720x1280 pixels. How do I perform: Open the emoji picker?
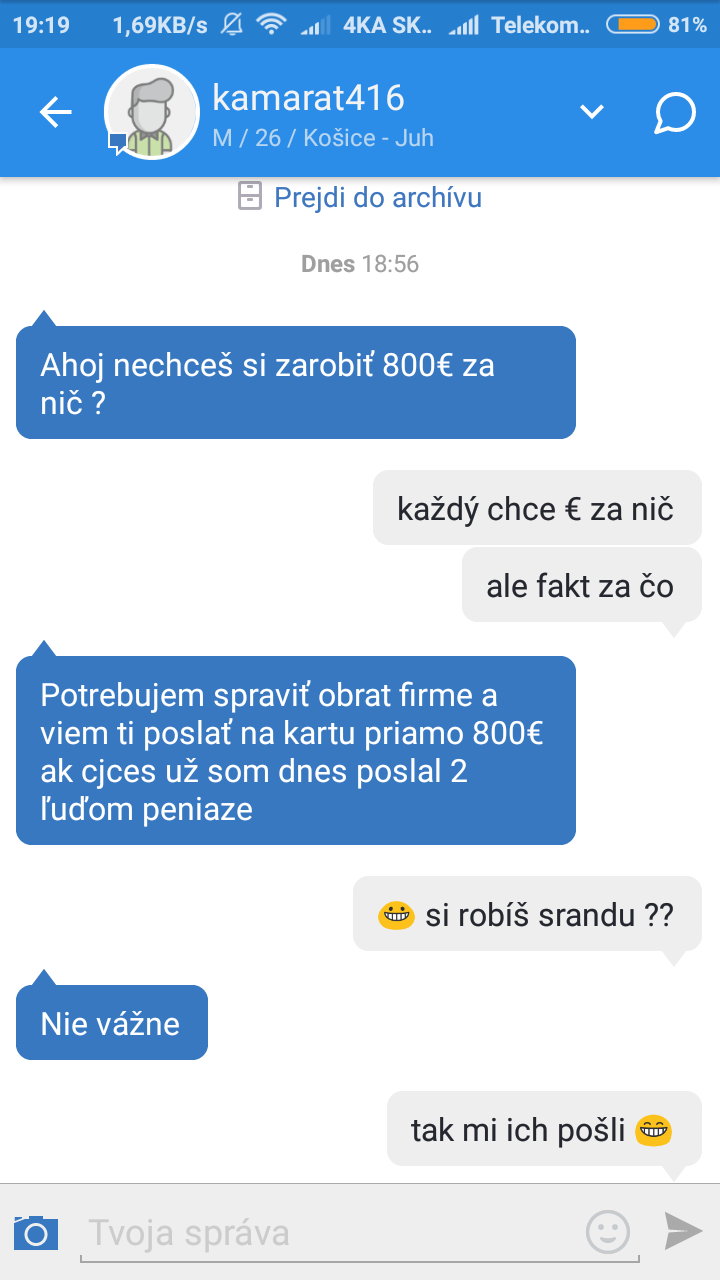click(607, 1232)
